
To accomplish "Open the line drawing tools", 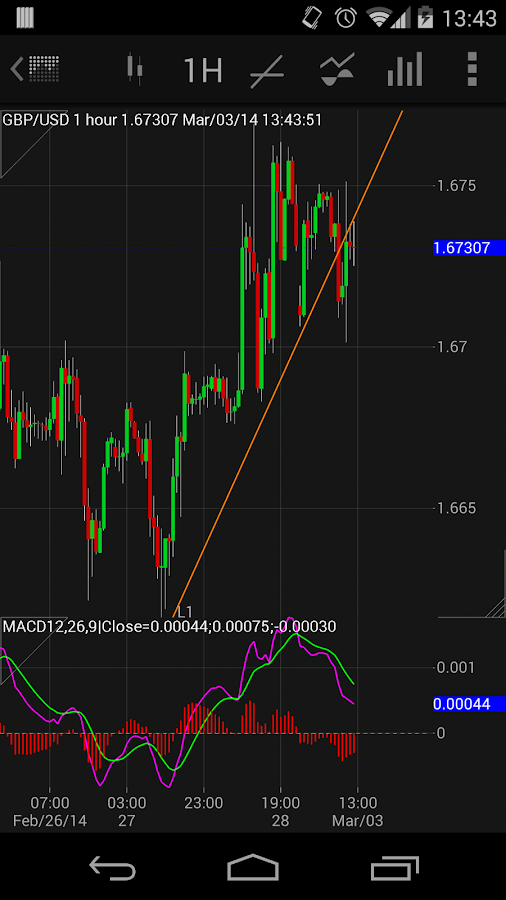I will (267, 71).
